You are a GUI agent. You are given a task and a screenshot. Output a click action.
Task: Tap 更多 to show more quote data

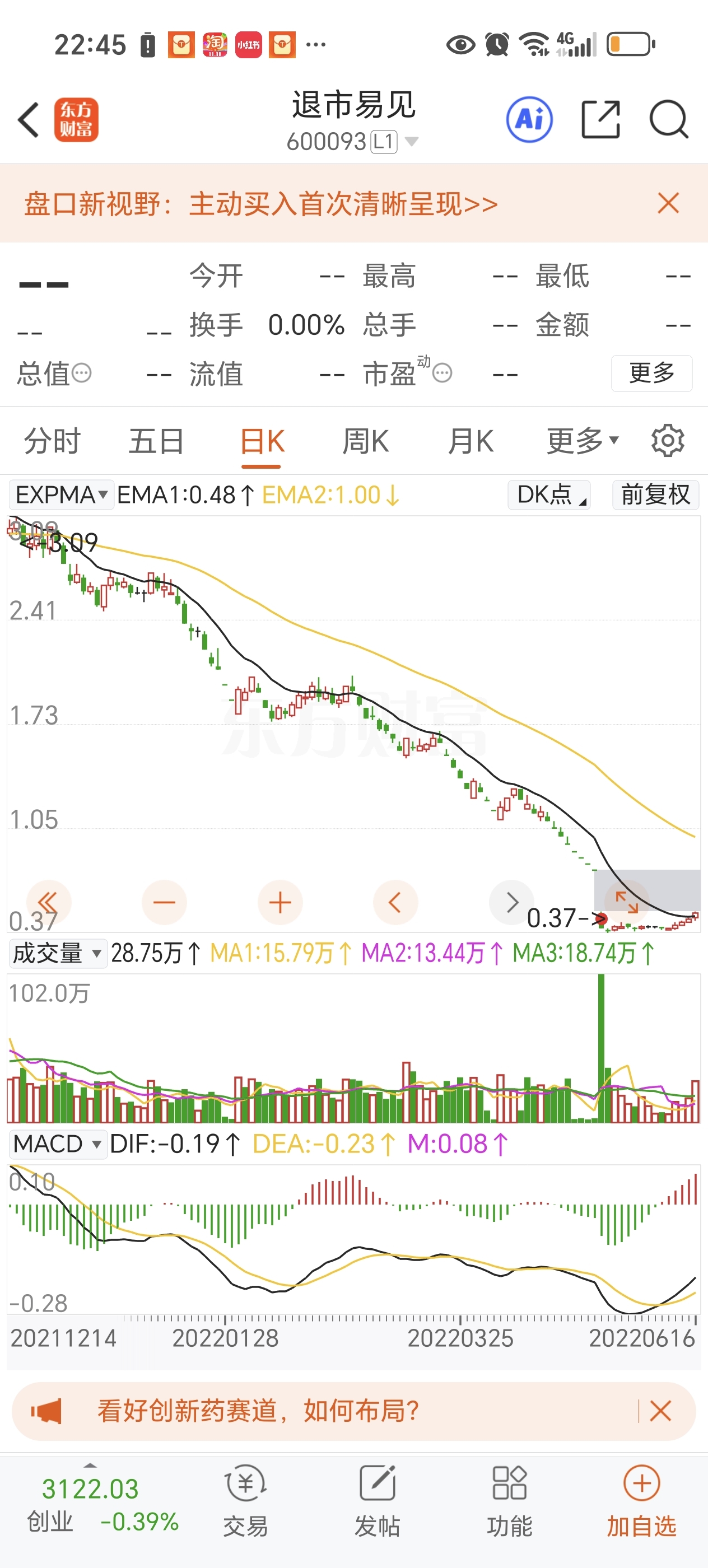[651, 372]
